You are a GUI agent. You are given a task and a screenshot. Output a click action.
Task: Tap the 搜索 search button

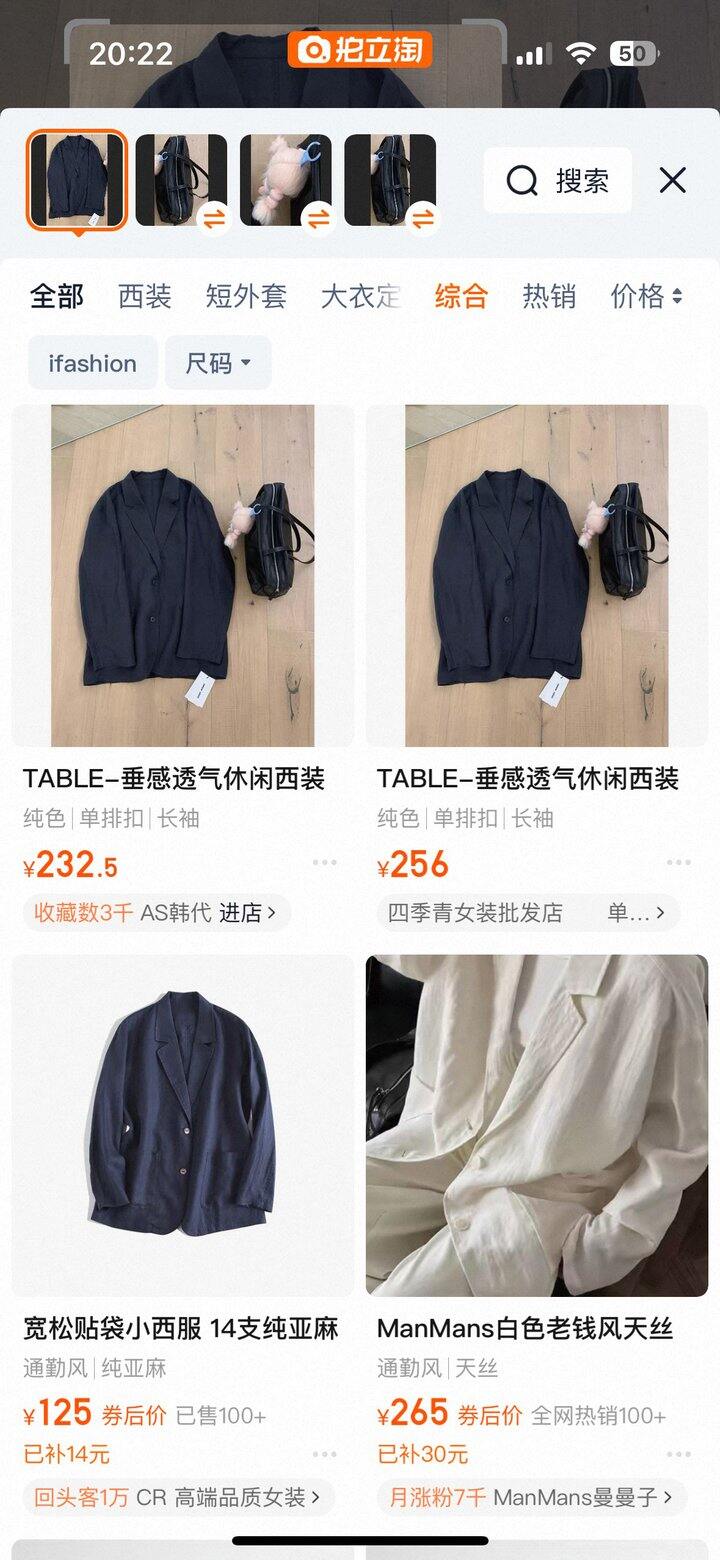(x=558, y=180)
